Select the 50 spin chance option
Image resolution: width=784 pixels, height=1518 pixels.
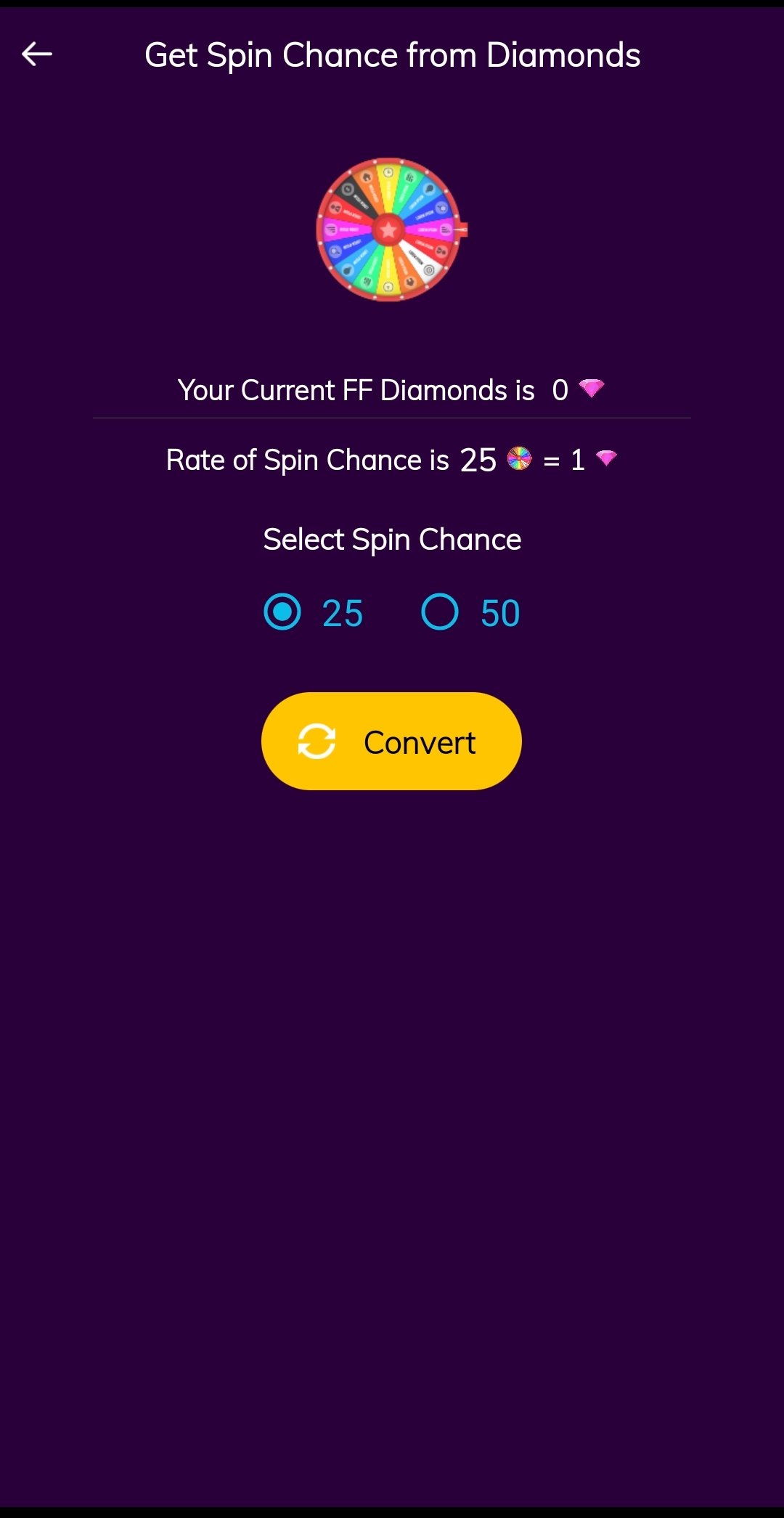coord(441,612)
